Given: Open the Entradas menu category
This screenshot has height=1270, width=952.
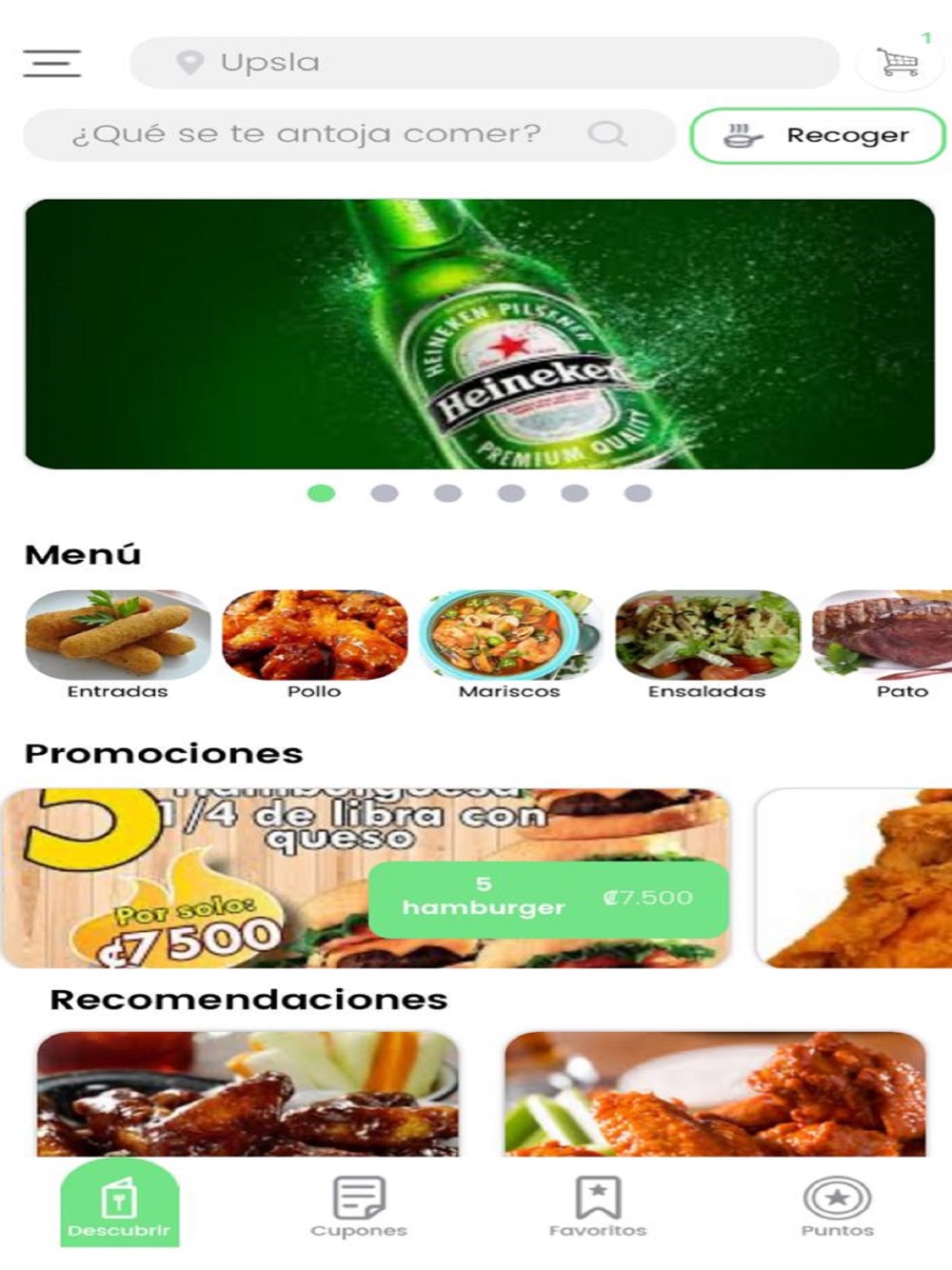Looking at the screenshot, I should (x=118, y=645).
